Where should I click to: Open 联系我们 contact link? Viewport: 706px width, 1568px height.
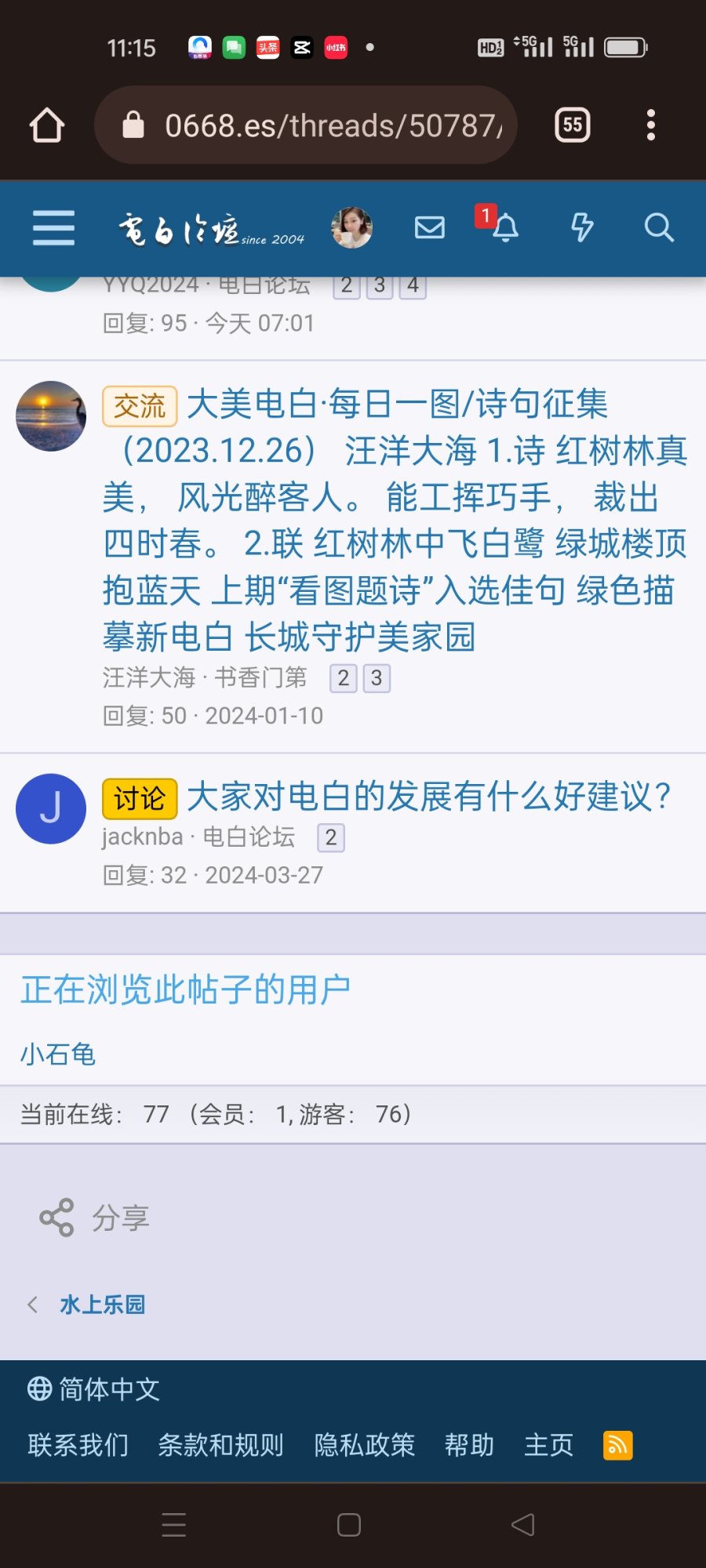coord(78,1445)
